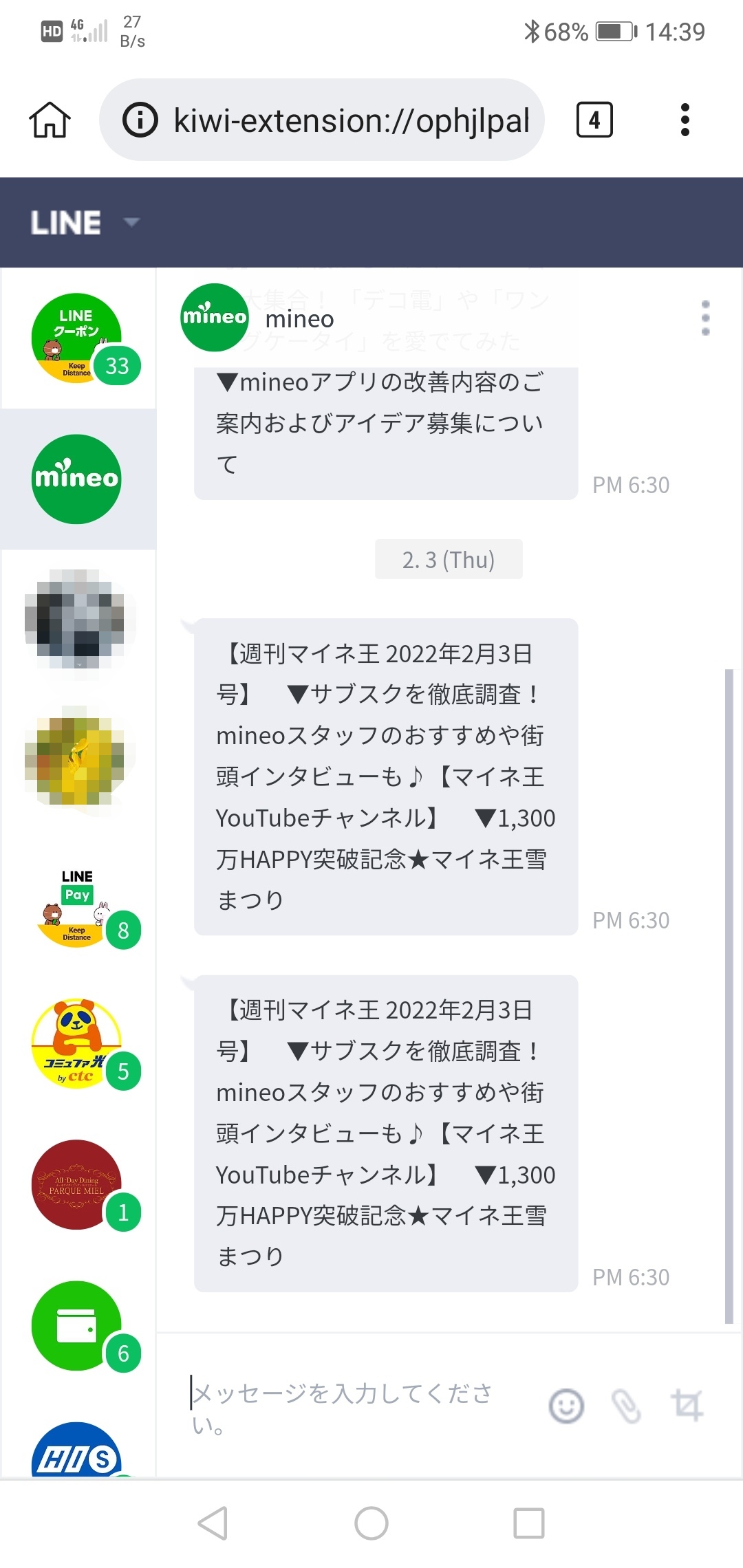
Task: Open the green wallet icon chat
Action: [x=77, y=1325]
